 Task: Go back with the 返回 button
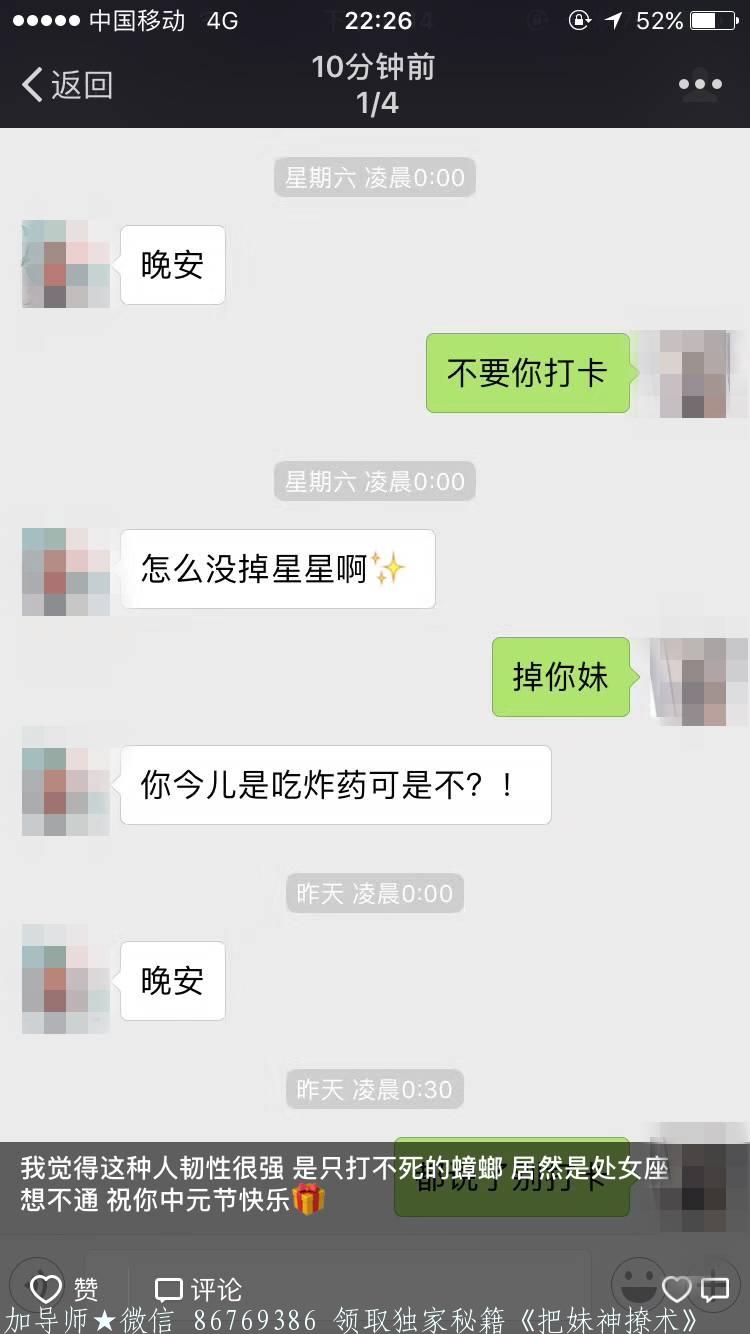(x=67, y=85)
